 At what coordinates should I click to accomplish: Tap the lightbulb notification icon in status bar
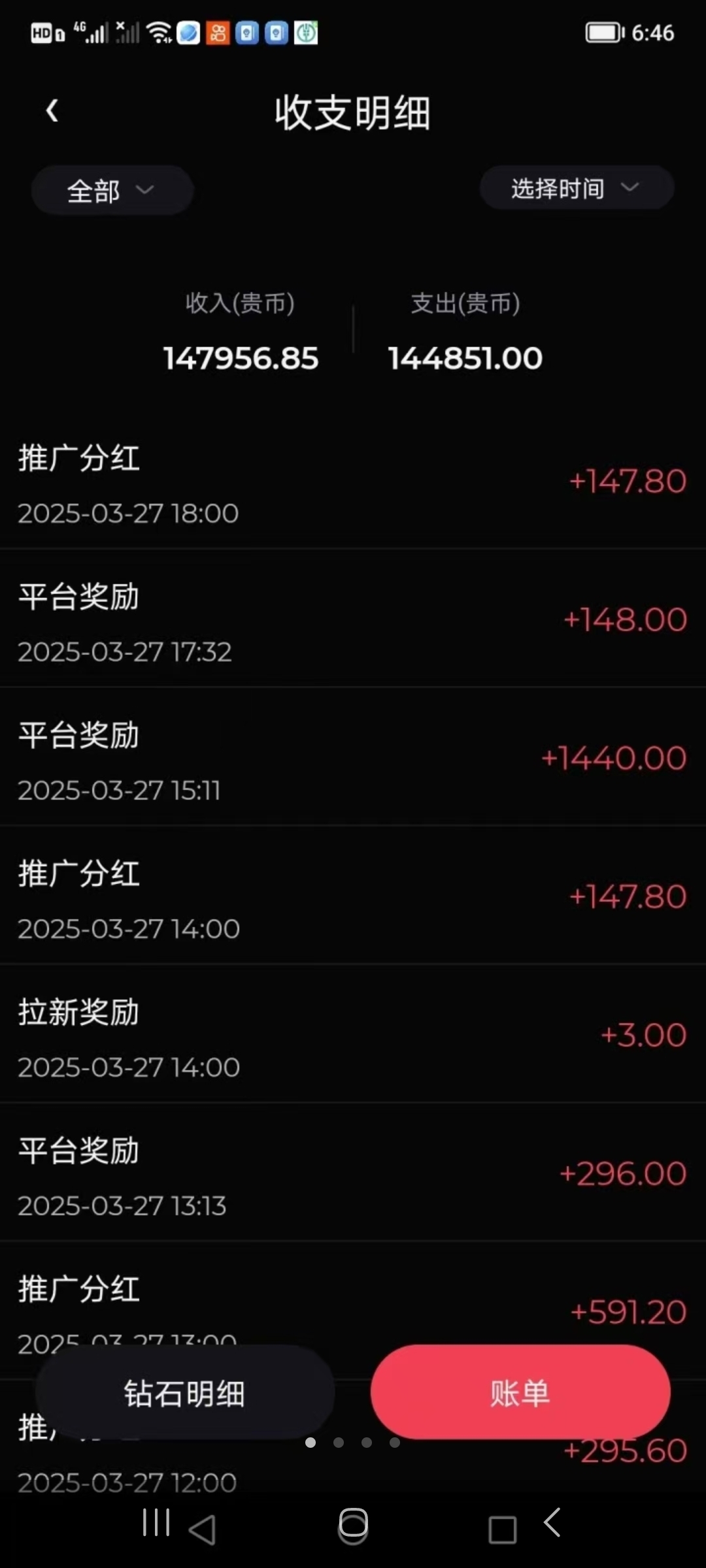247,33
